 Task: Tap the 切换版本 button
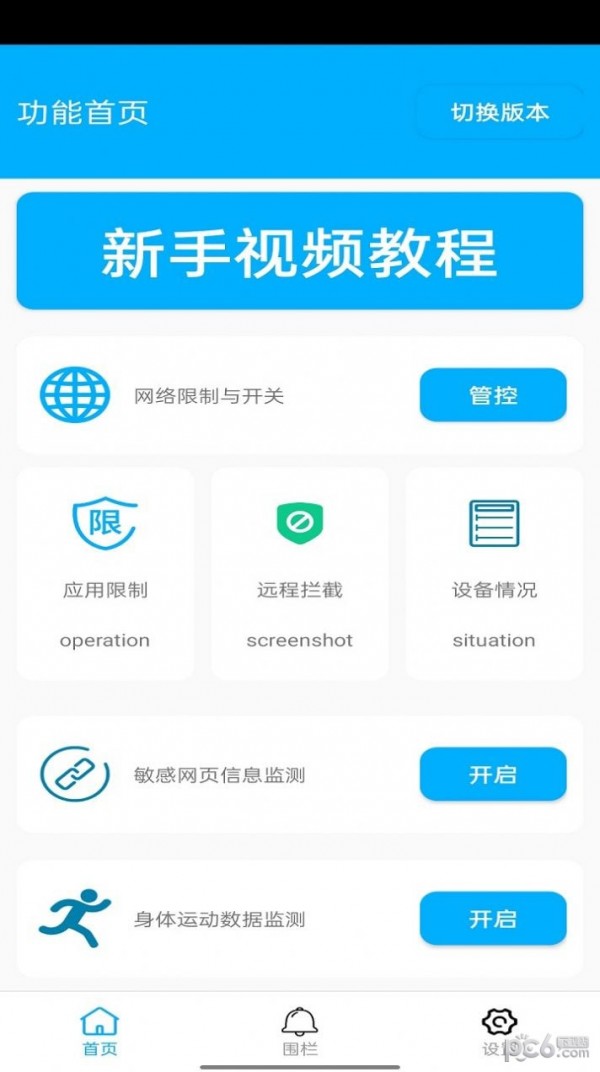click(499, 112)
